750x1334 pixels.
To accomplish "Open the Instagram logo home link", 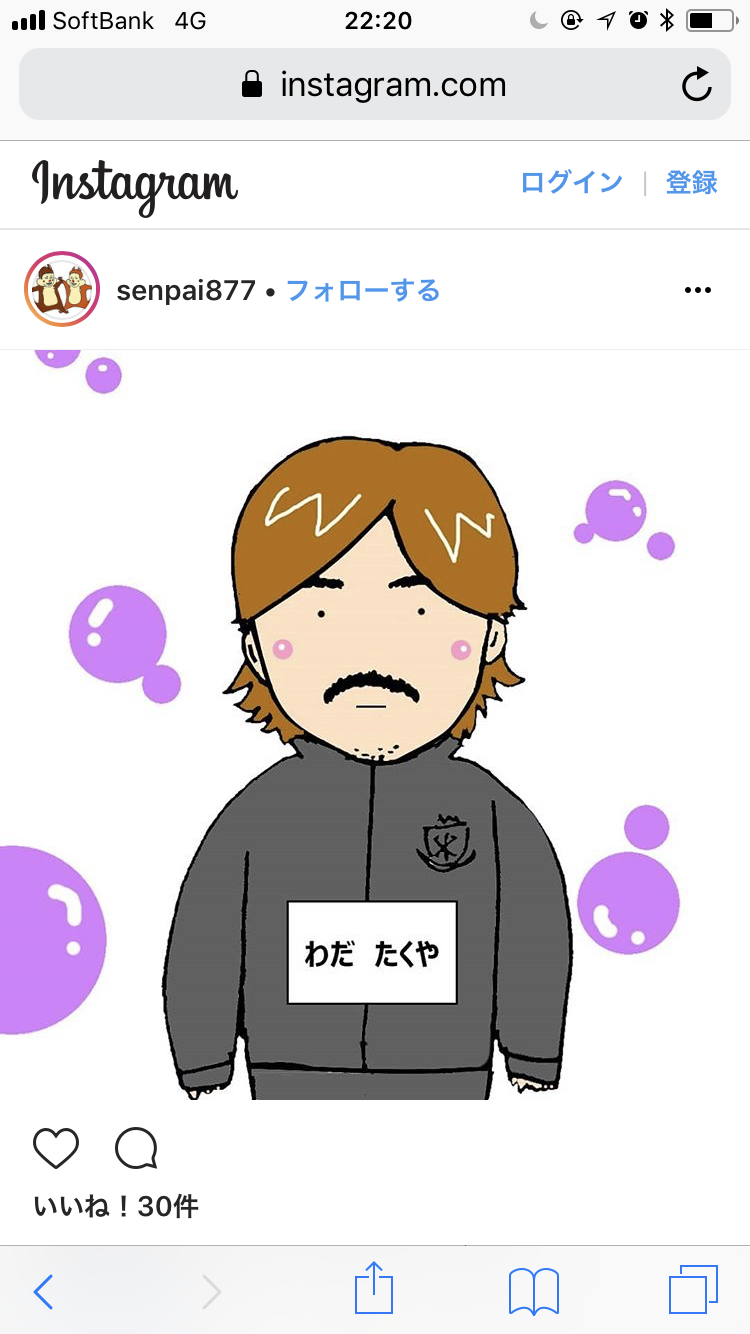I will tap(135, 185).
